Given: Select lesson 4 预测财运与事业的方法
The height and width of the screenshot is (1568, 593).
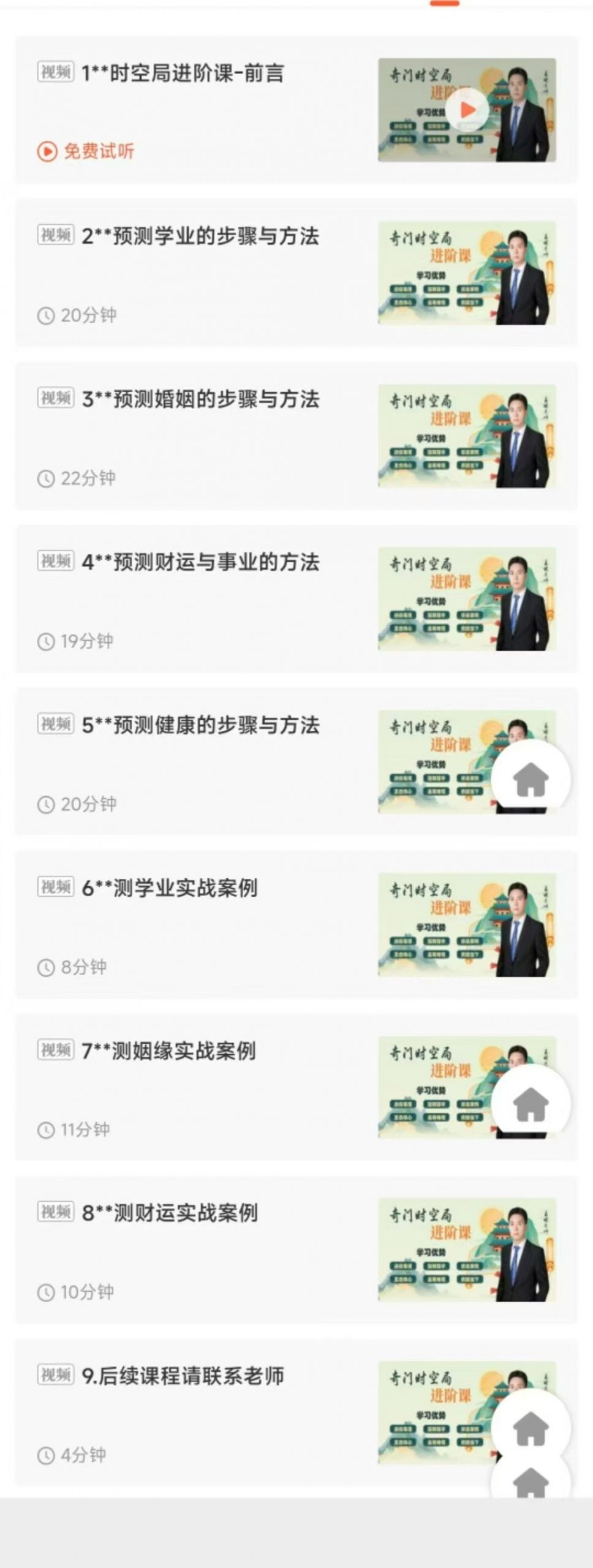Looking at the screenshot, I should click(x=200, y=562).
